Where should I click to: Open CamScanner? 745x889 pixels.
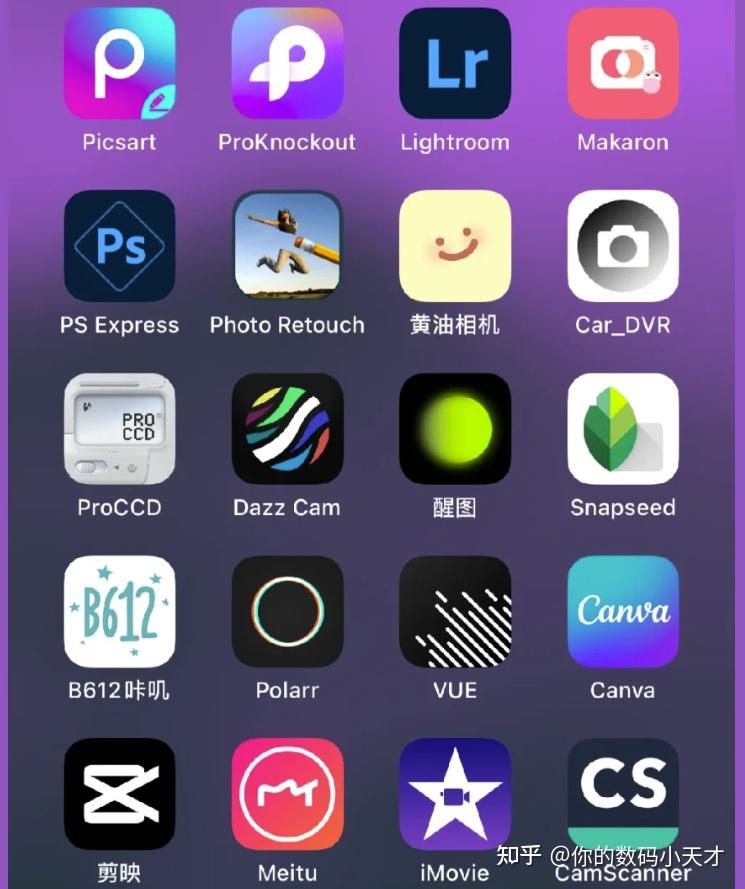[x=622, y=793]
